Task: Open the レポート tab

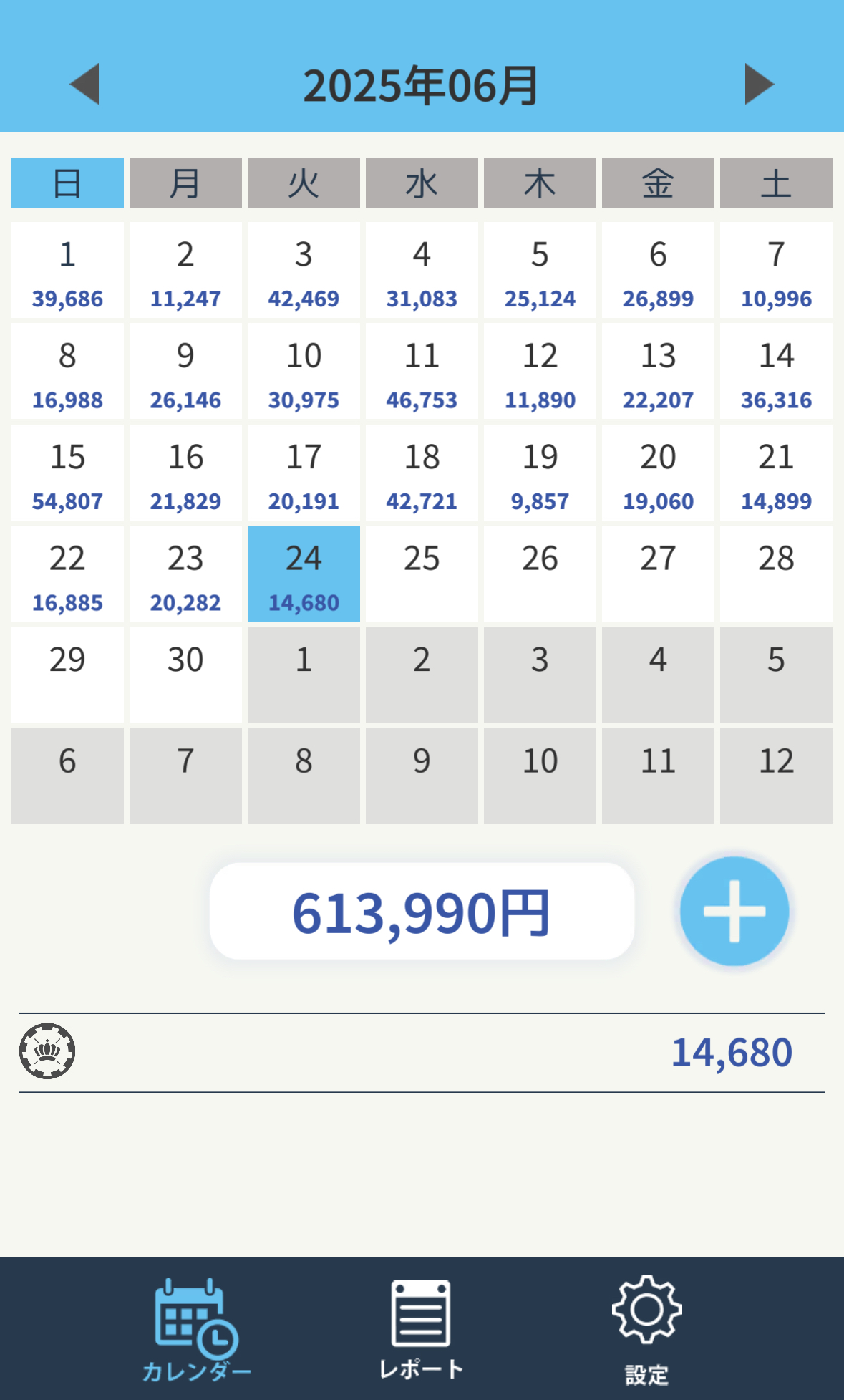Action: (x=421, y=1330)
